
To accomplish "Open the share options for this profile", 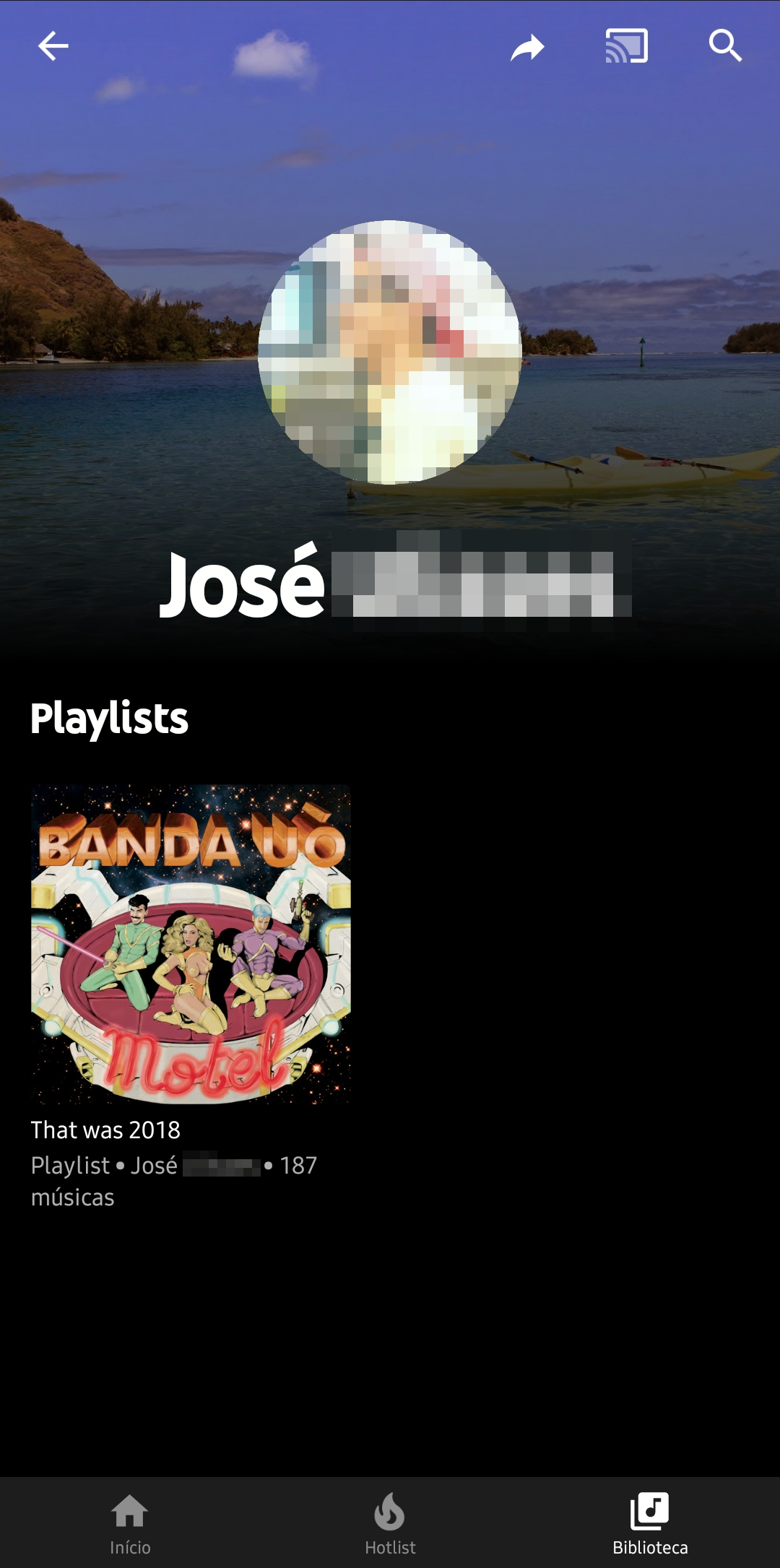I will click(529, 47).
